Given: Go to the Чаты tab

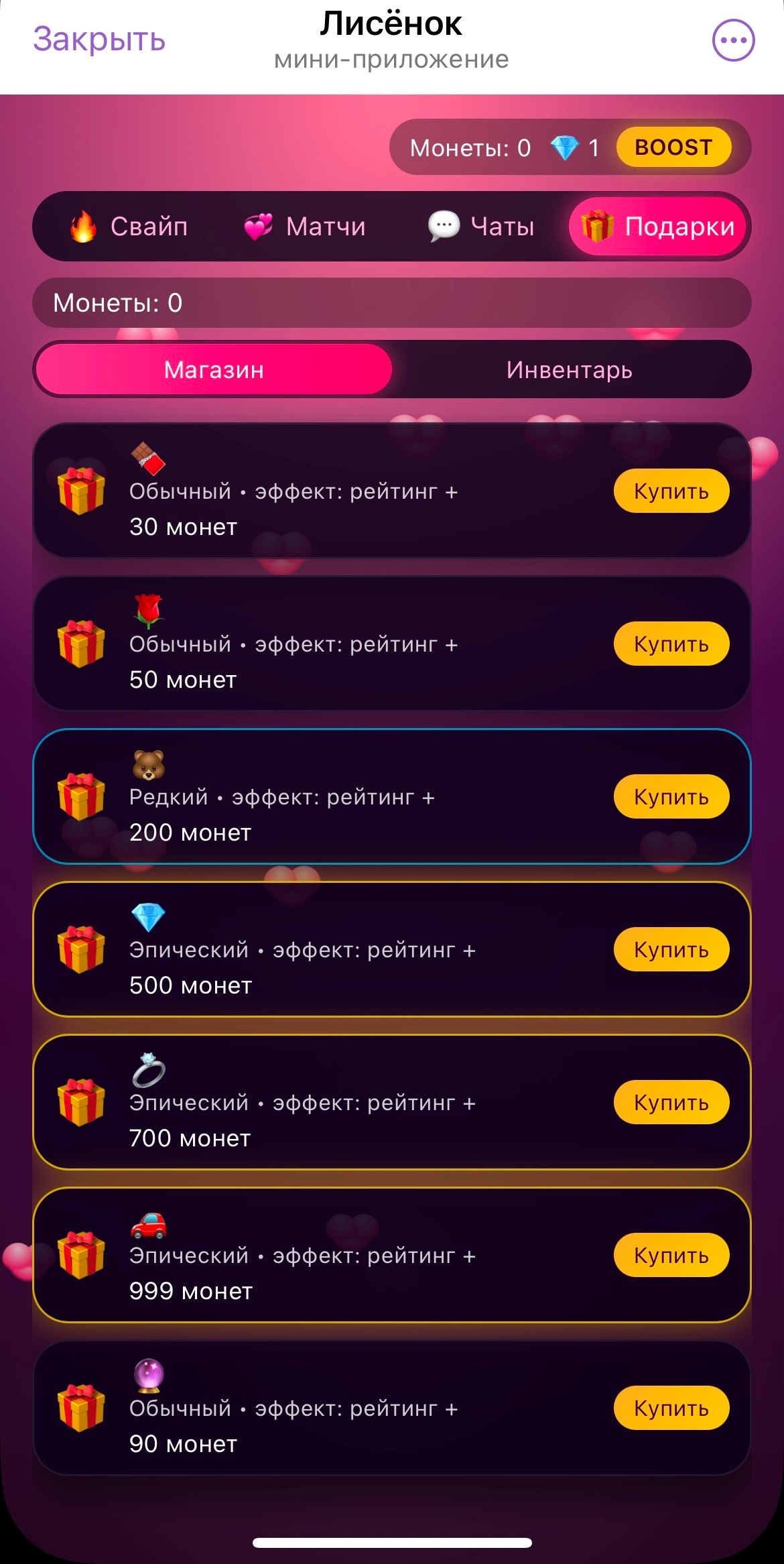Looking at the screenshot, I should click(481, 227).
